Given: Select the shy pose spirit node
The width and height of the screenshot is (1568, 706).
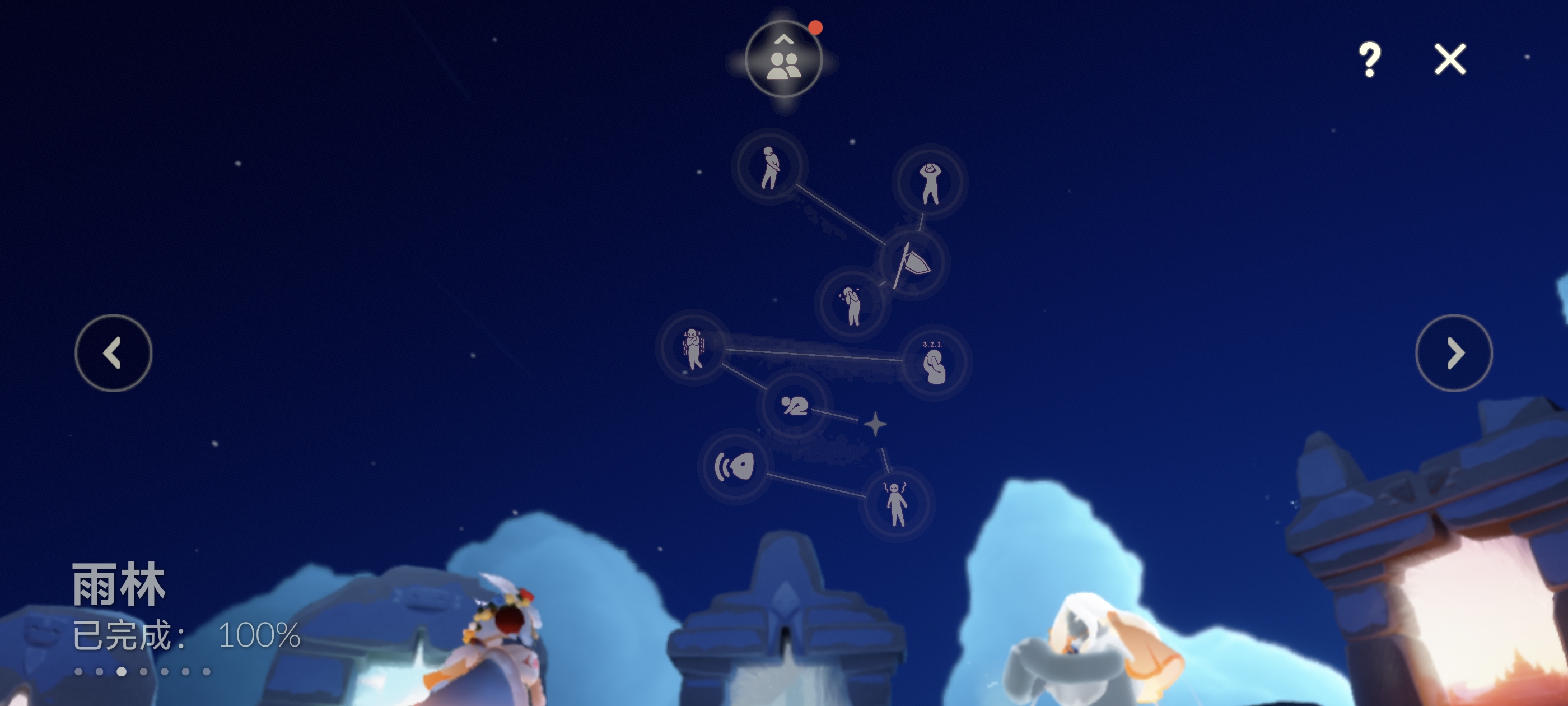Looking at the screenshot, I should [x=769, y=166].
